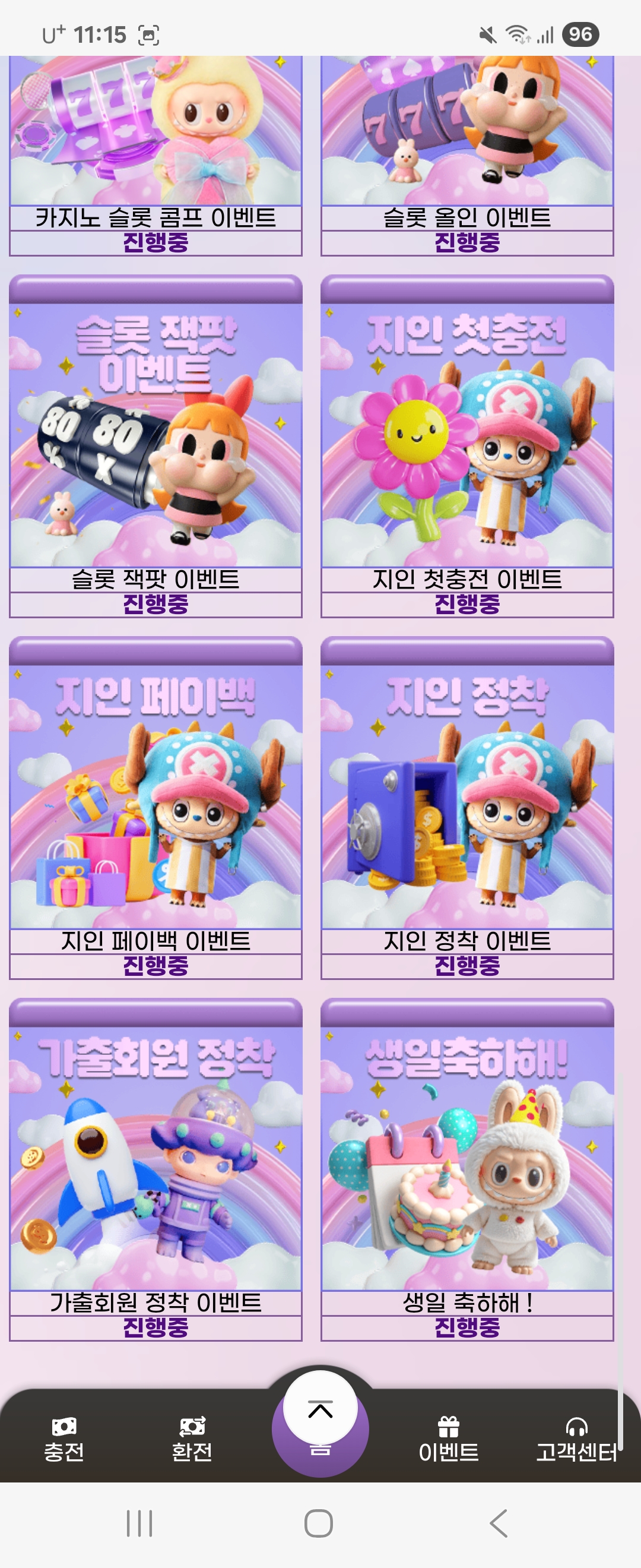Switch to the 환전 tab
Viewport: 641px width, 1568px height.
(x=192, y=1440)
